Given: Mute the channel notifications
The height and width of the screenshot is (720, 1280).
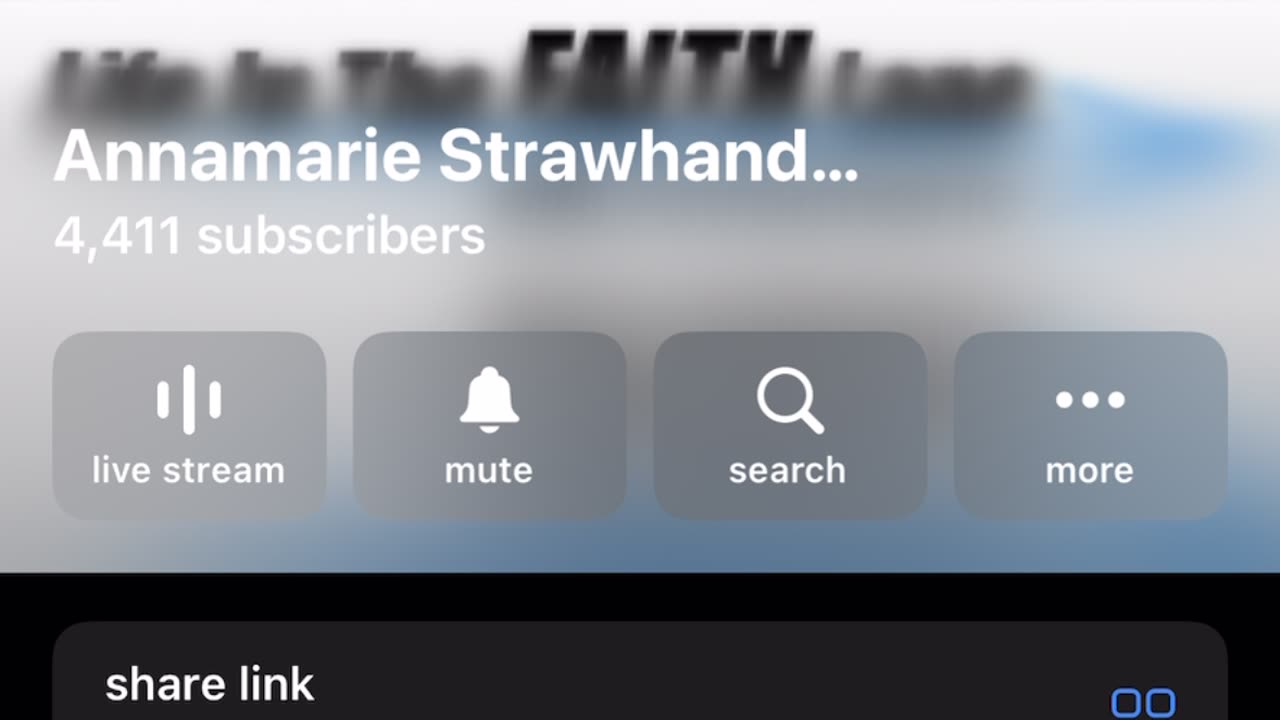Looking at the screenshot, I should pyautogui.click(x=489, y=425).
